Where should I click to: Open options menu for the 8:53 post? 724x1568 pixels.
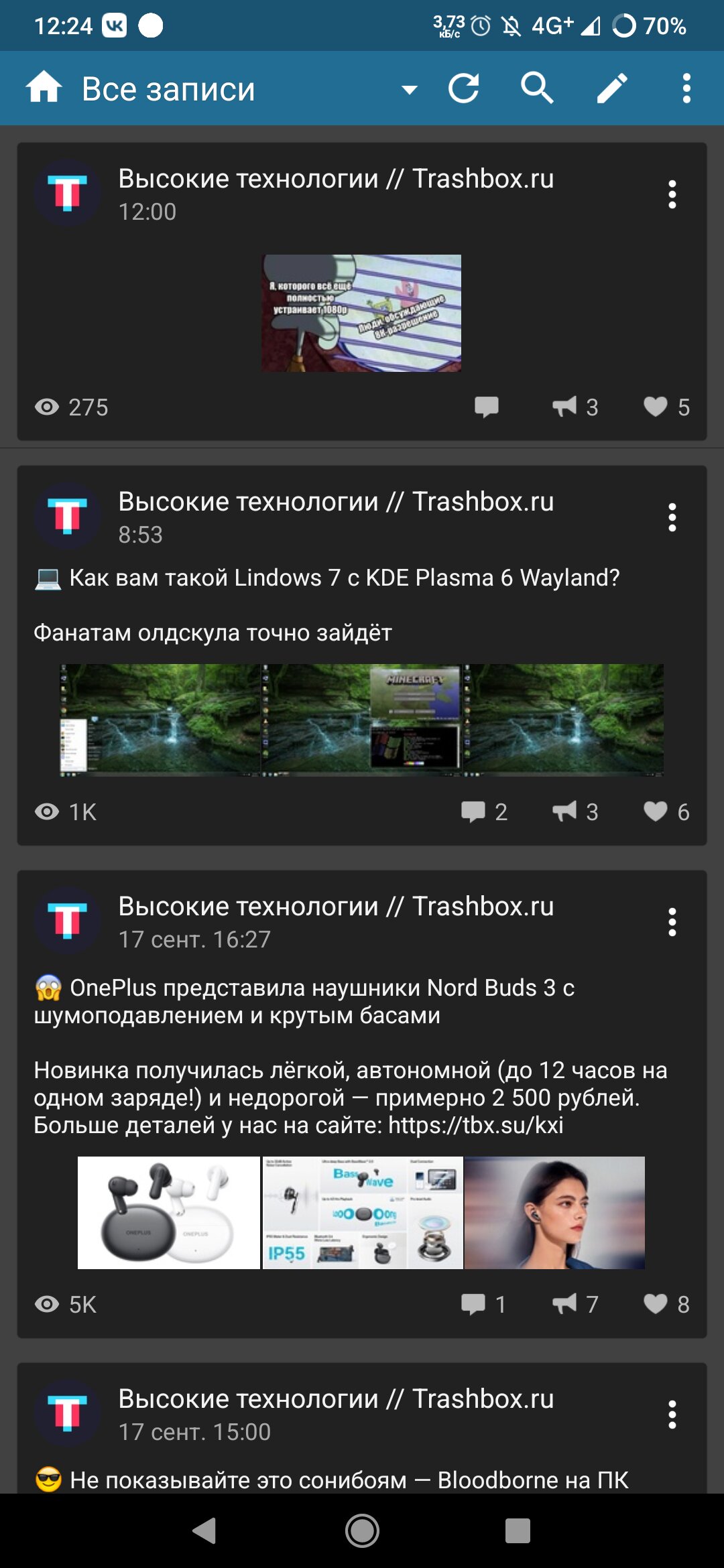click(x=672, y=517)
